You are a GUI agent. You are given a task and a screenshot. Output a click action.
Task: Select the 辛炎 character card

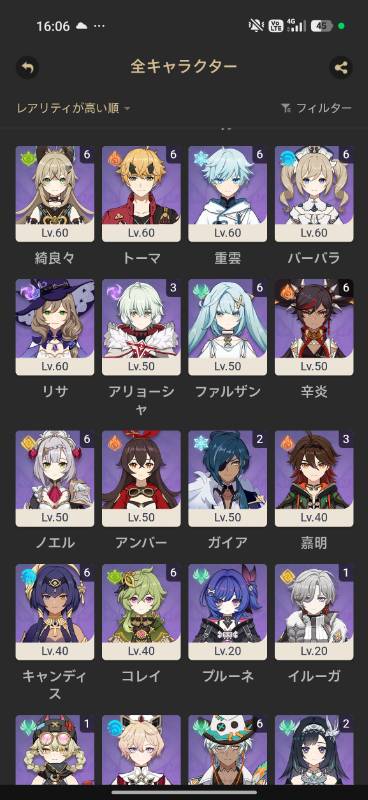pyautogui.click(x=314, y=327)
